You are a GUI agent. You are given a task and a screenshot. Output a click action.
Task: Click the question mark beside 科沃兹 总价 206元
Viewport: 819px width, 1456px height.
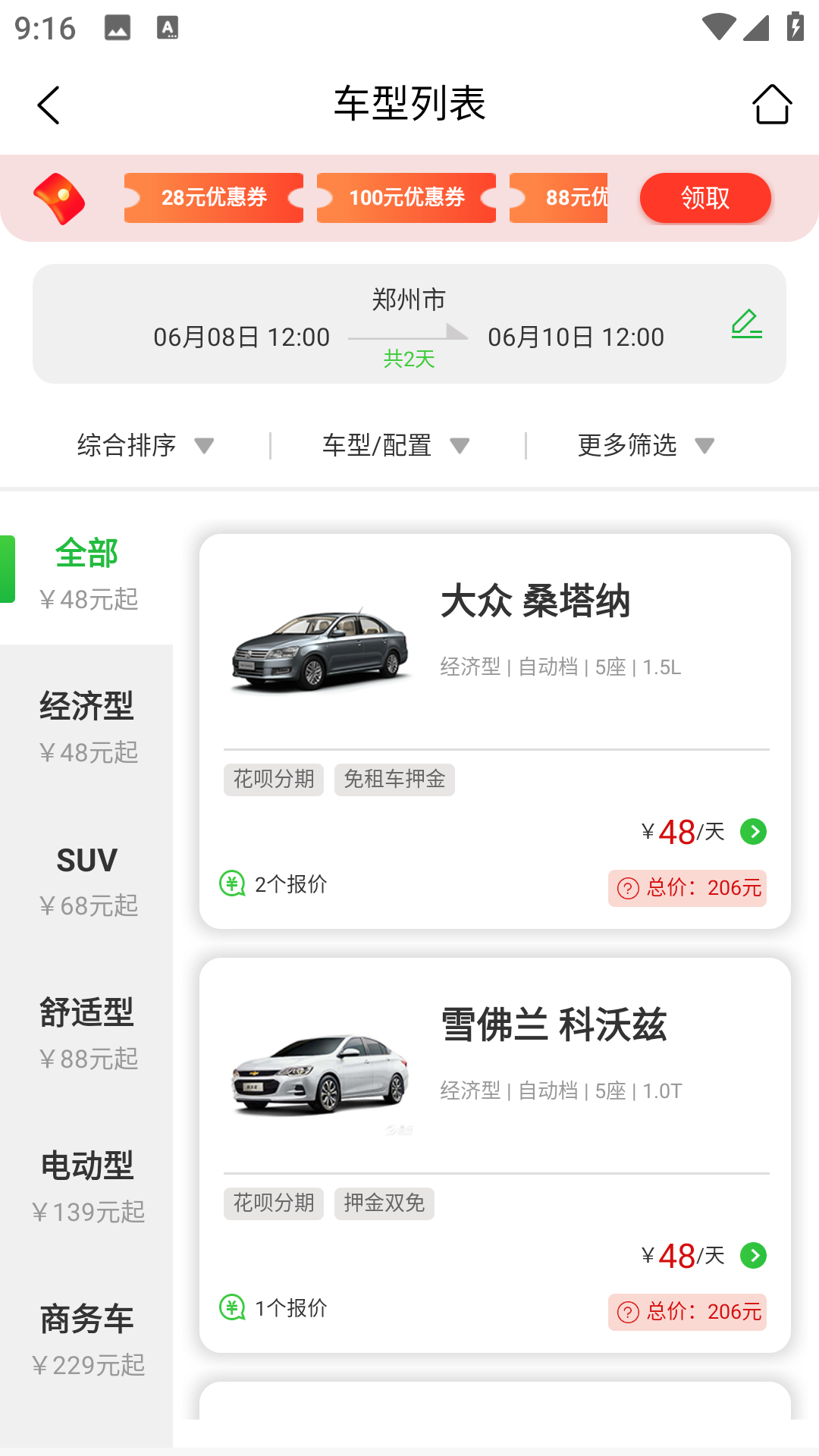pos(627,1312)
